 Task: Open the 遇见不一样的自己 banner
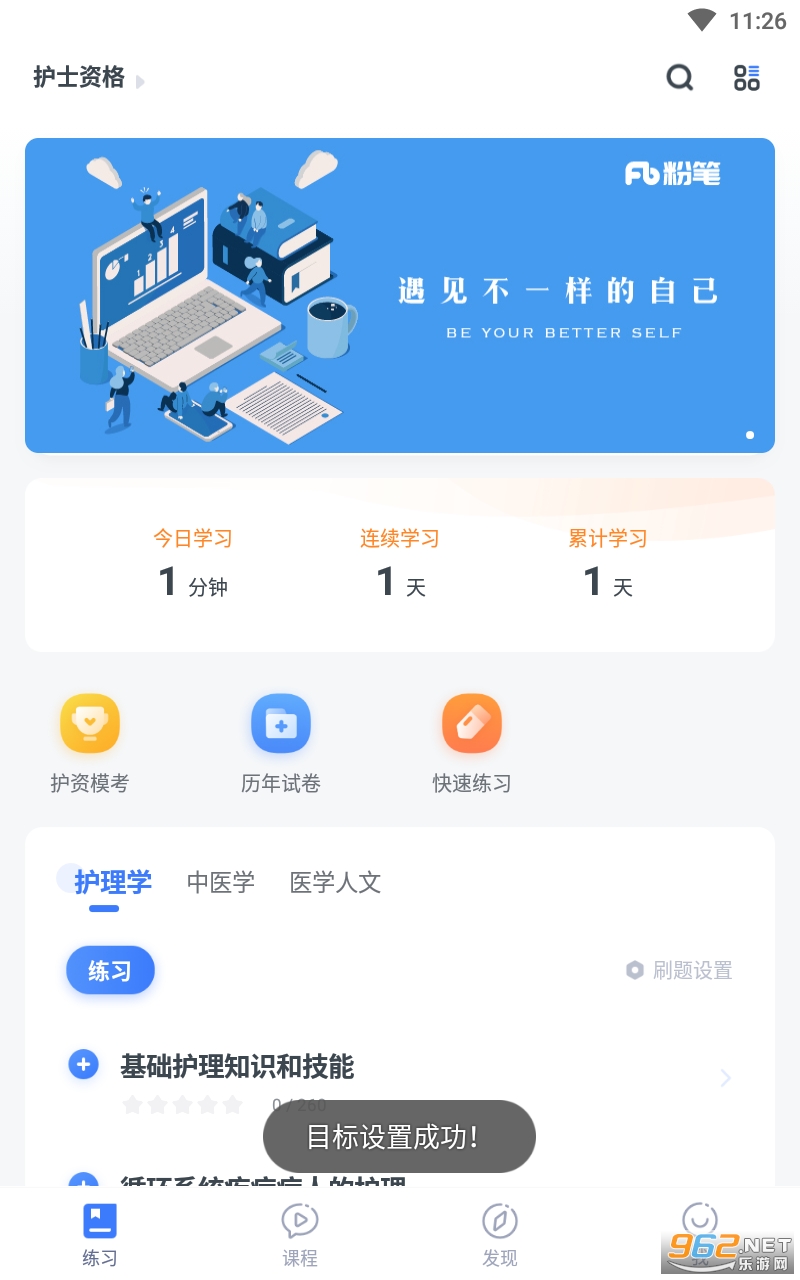coord(400,295)
